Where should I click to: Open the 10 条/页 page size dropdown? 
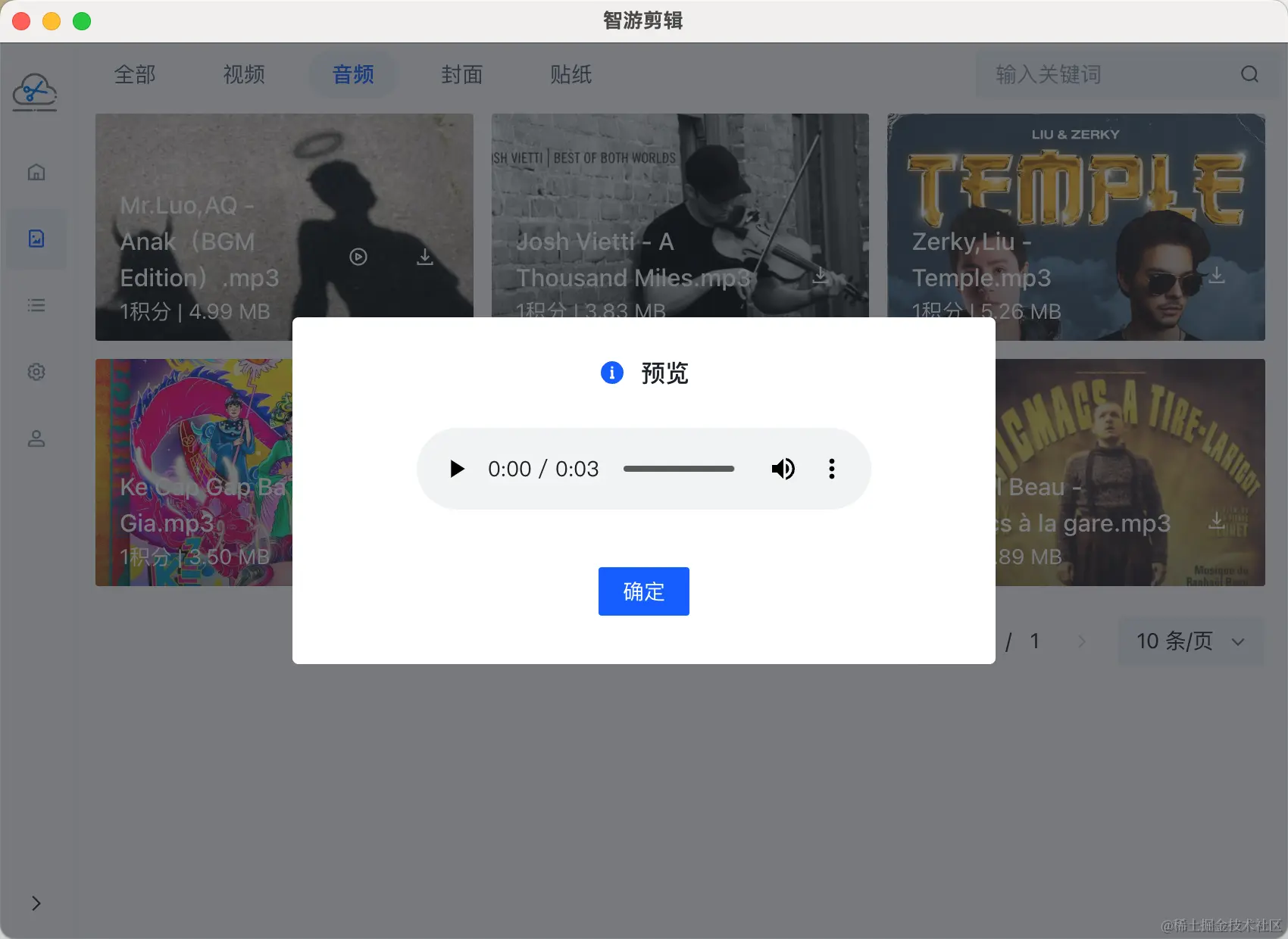coord(1190,641)
